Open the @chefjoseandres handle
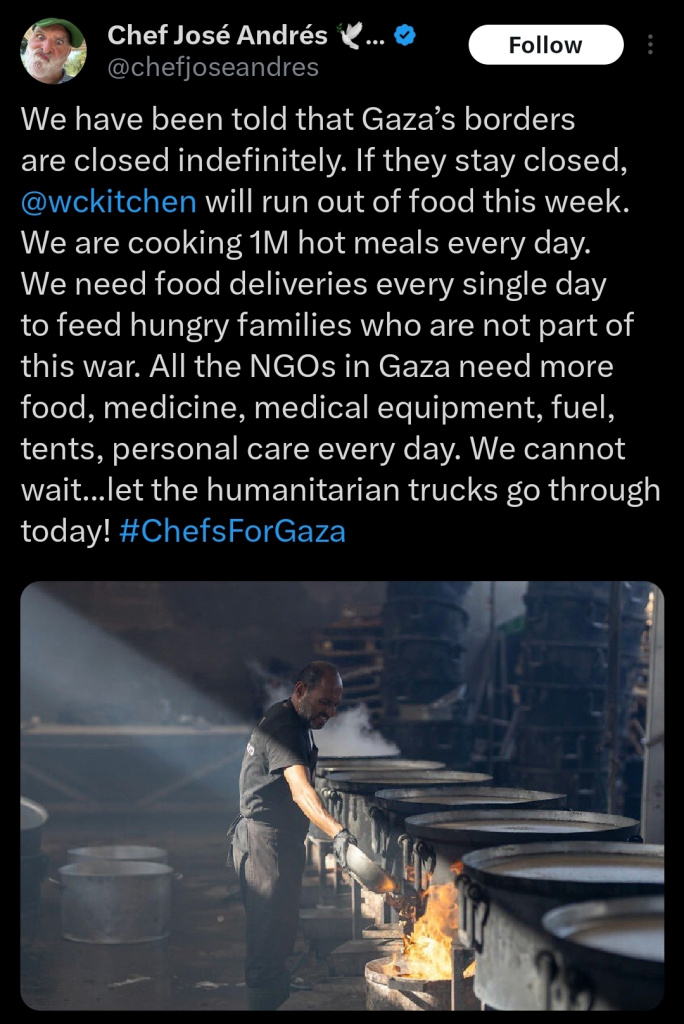The image size is (684, 1024). tap(213, 68)
